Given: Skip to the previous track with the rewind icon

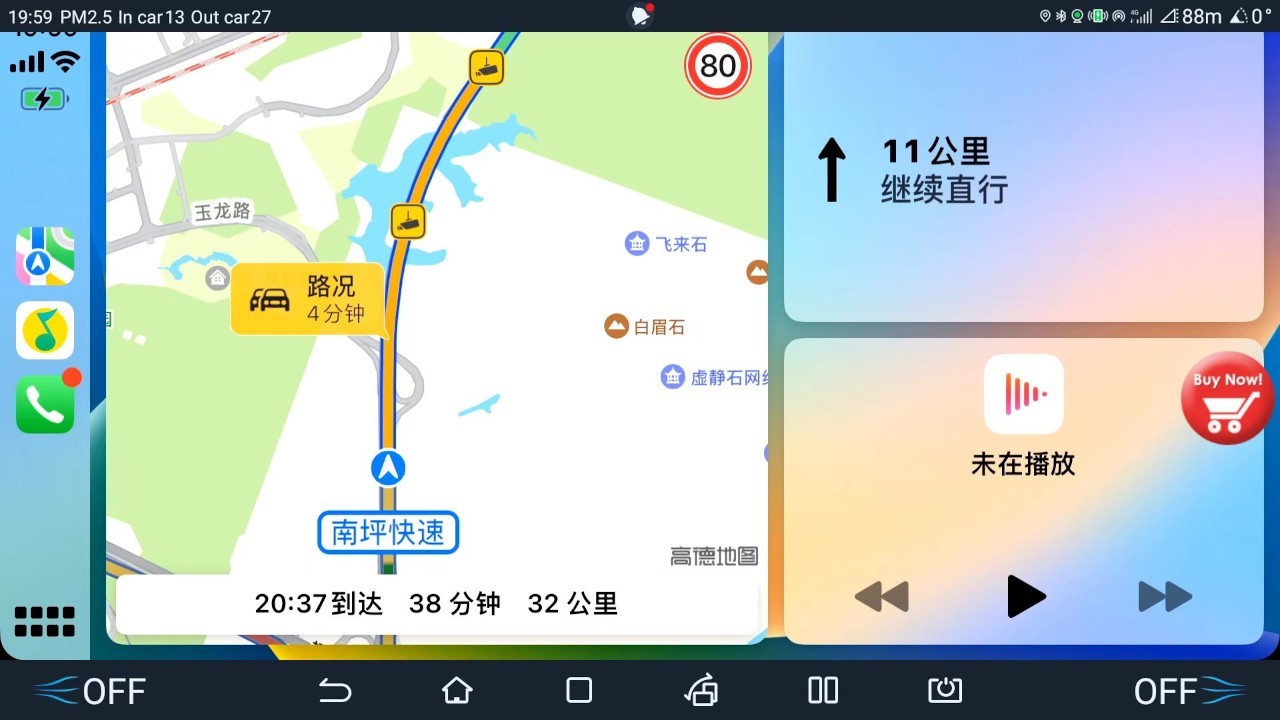Looking at the screenshot, I should pyautogui.click(x=882, y=597).
